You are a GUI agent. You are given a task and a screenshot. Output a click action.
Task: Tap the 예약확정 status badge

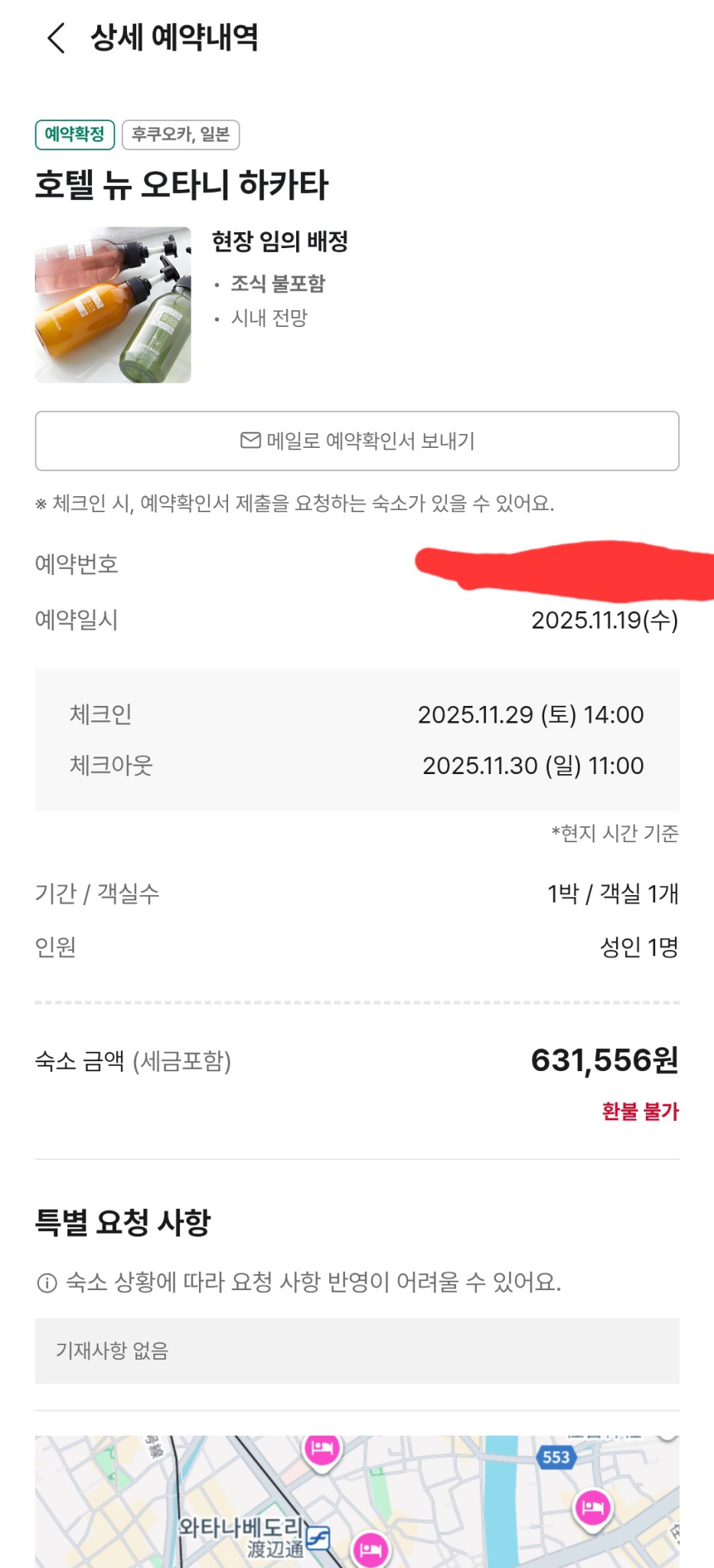coord(77,134)
